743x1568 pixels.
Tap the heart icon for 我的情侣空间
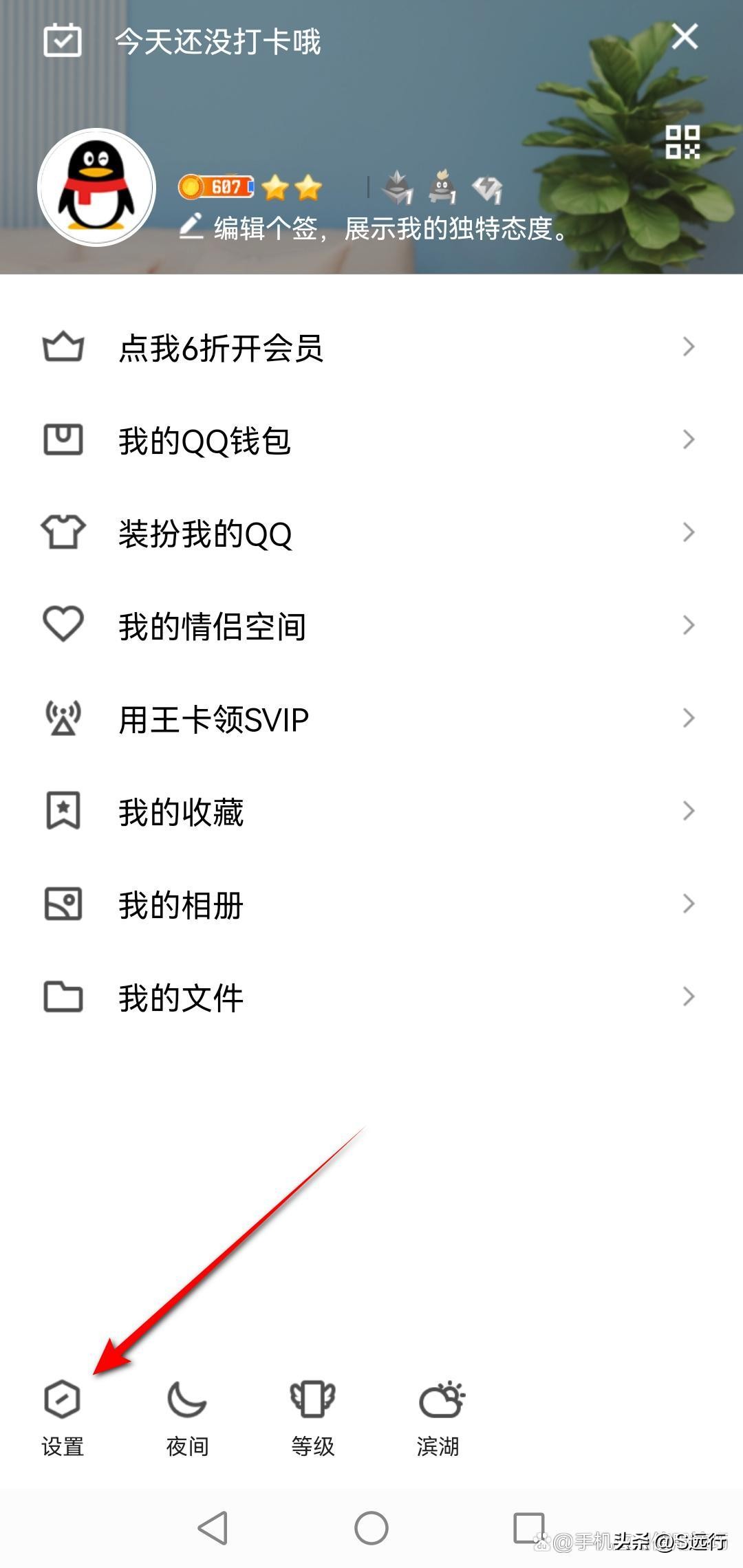(x=63, y=624)
